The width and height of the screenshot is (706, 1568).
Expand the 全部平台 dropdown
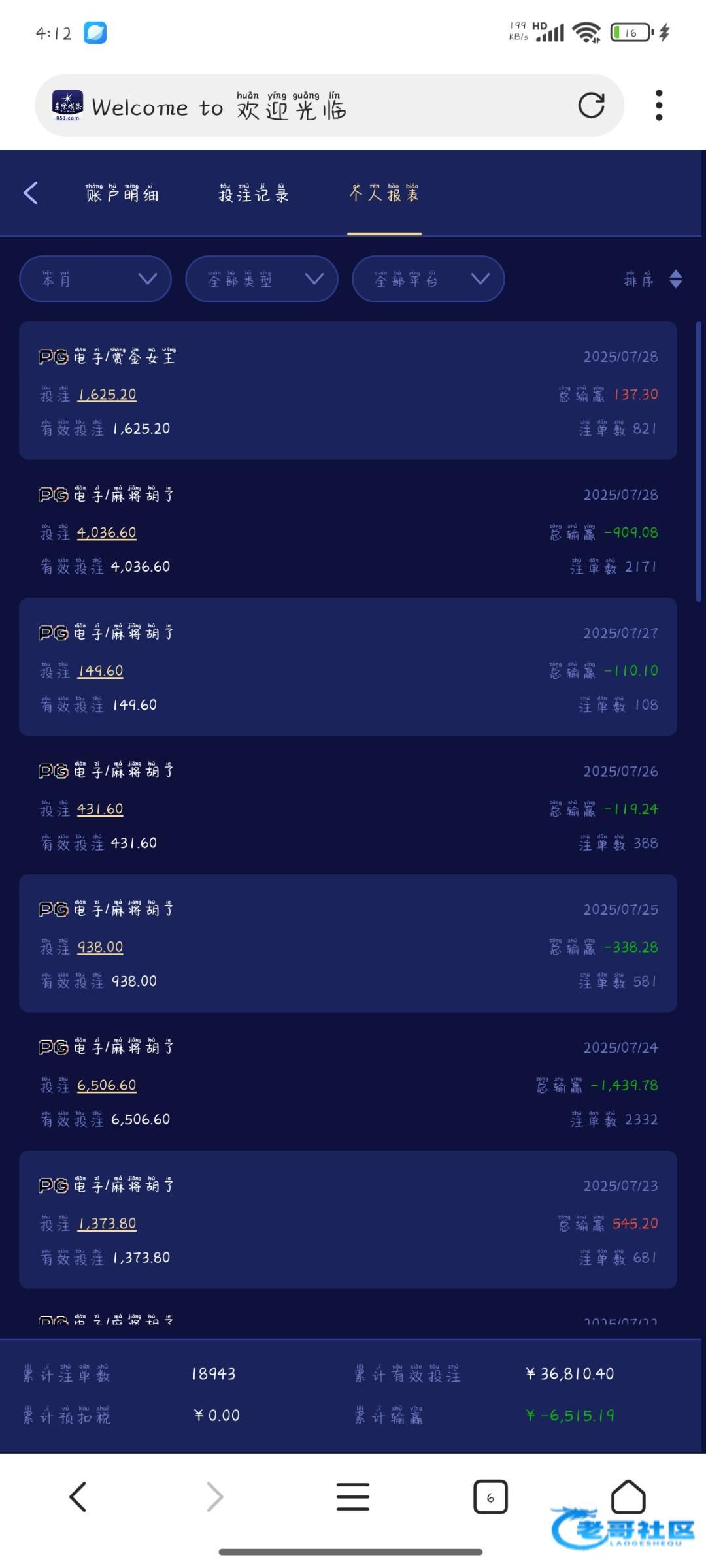[x=428, y=279]
